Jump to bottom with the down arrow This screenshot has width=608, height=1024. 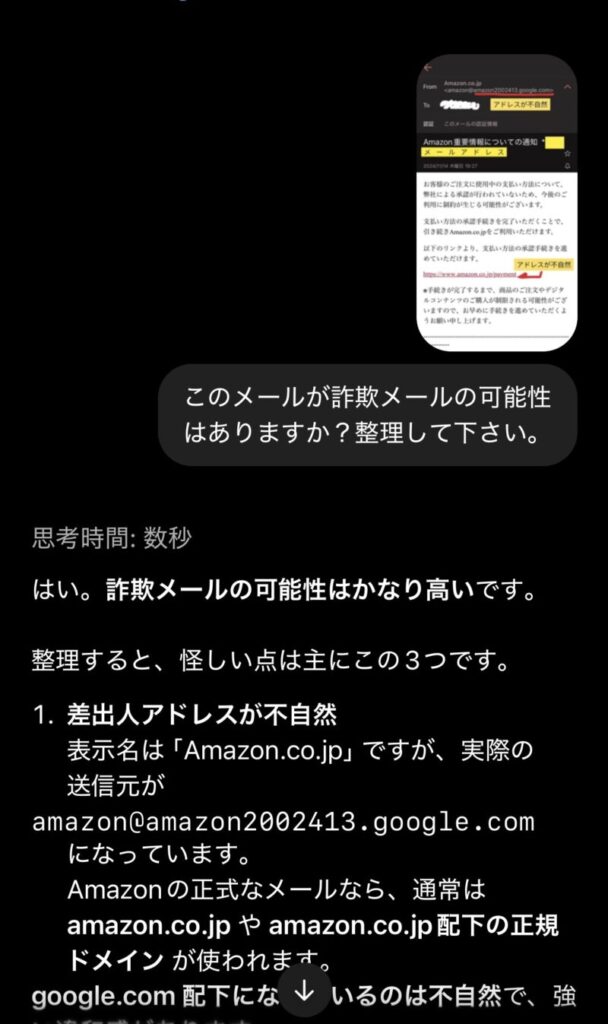305,990
